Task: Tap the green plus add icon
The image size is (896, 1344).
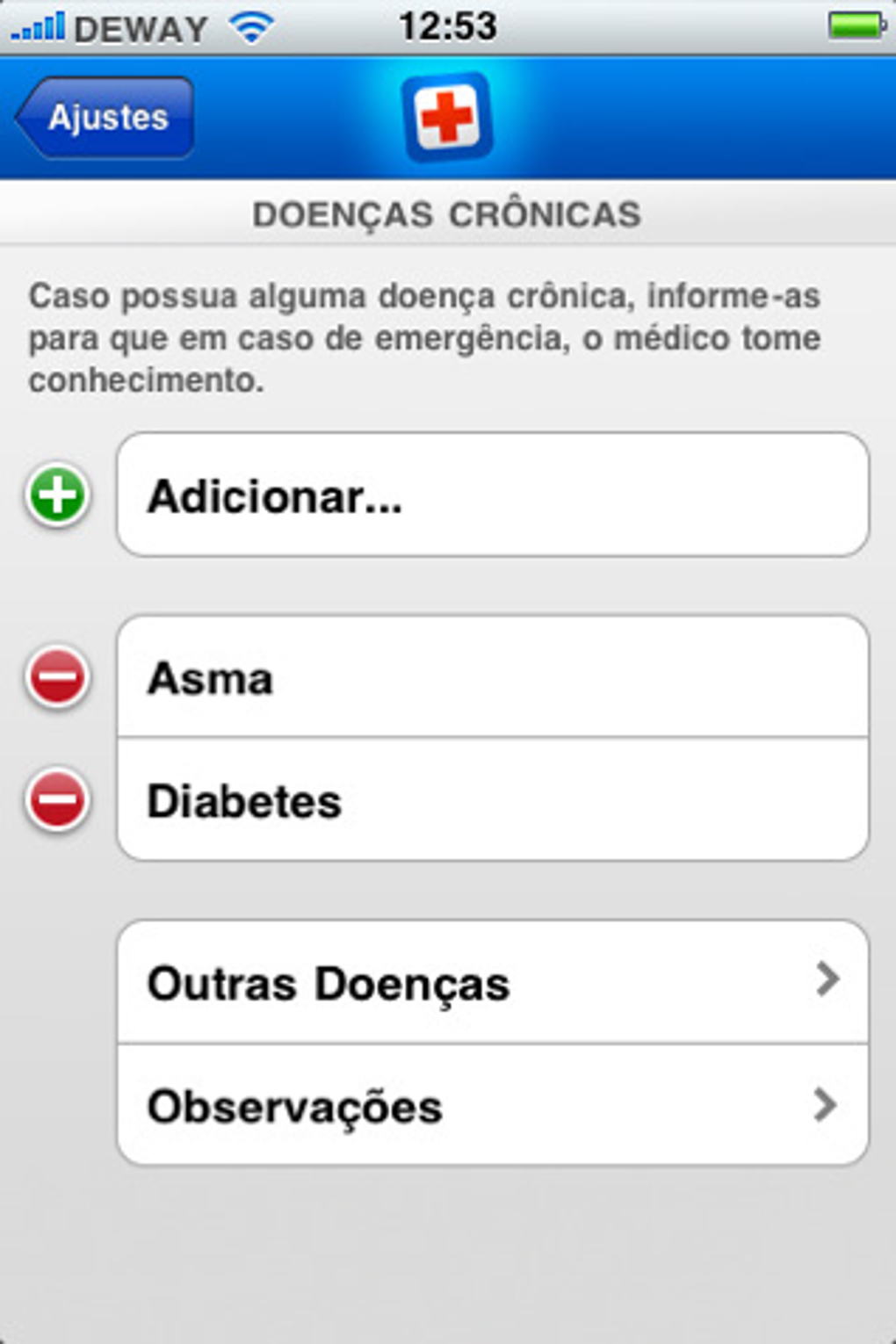Action: tap(58, 495)
